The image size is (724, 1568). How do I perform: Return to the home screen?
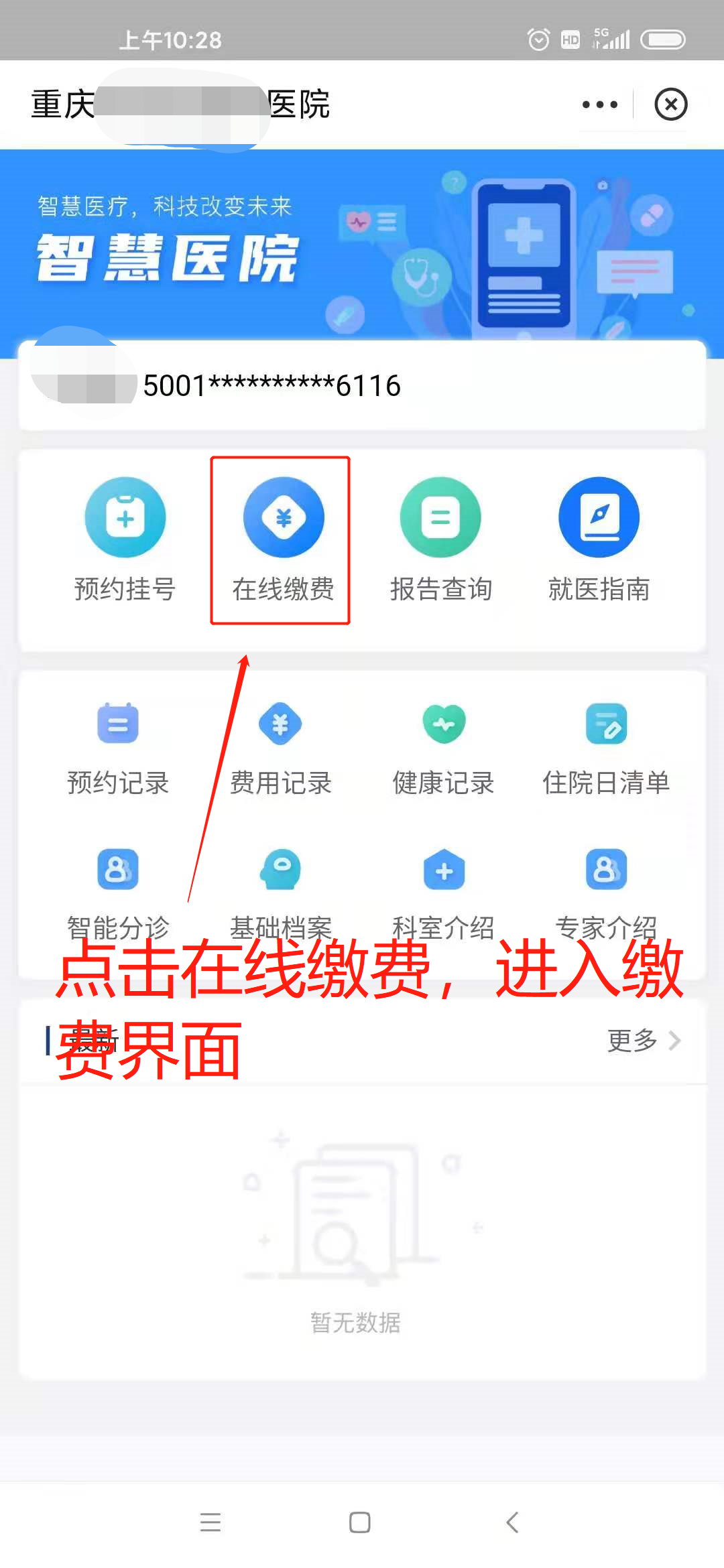coord(360,1522)
